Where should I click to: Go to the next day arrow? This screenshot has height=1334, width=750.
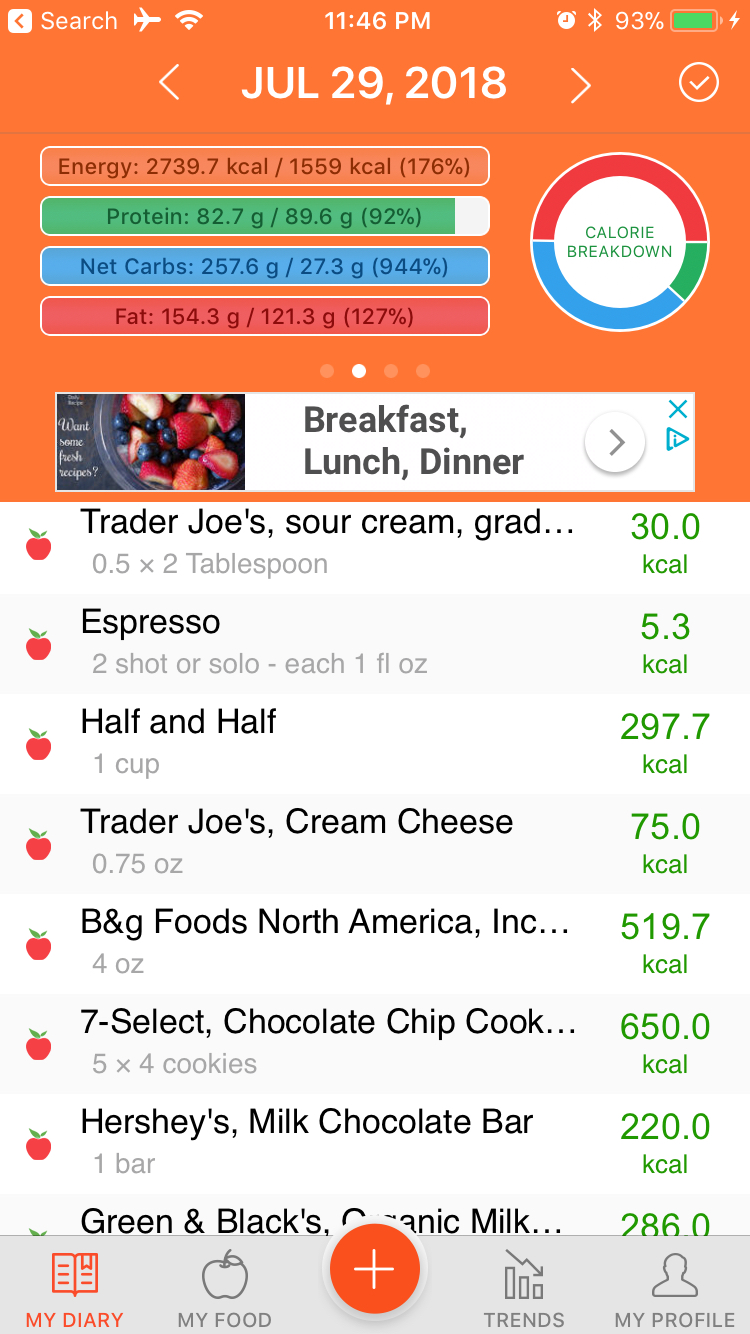pos(580,84)
